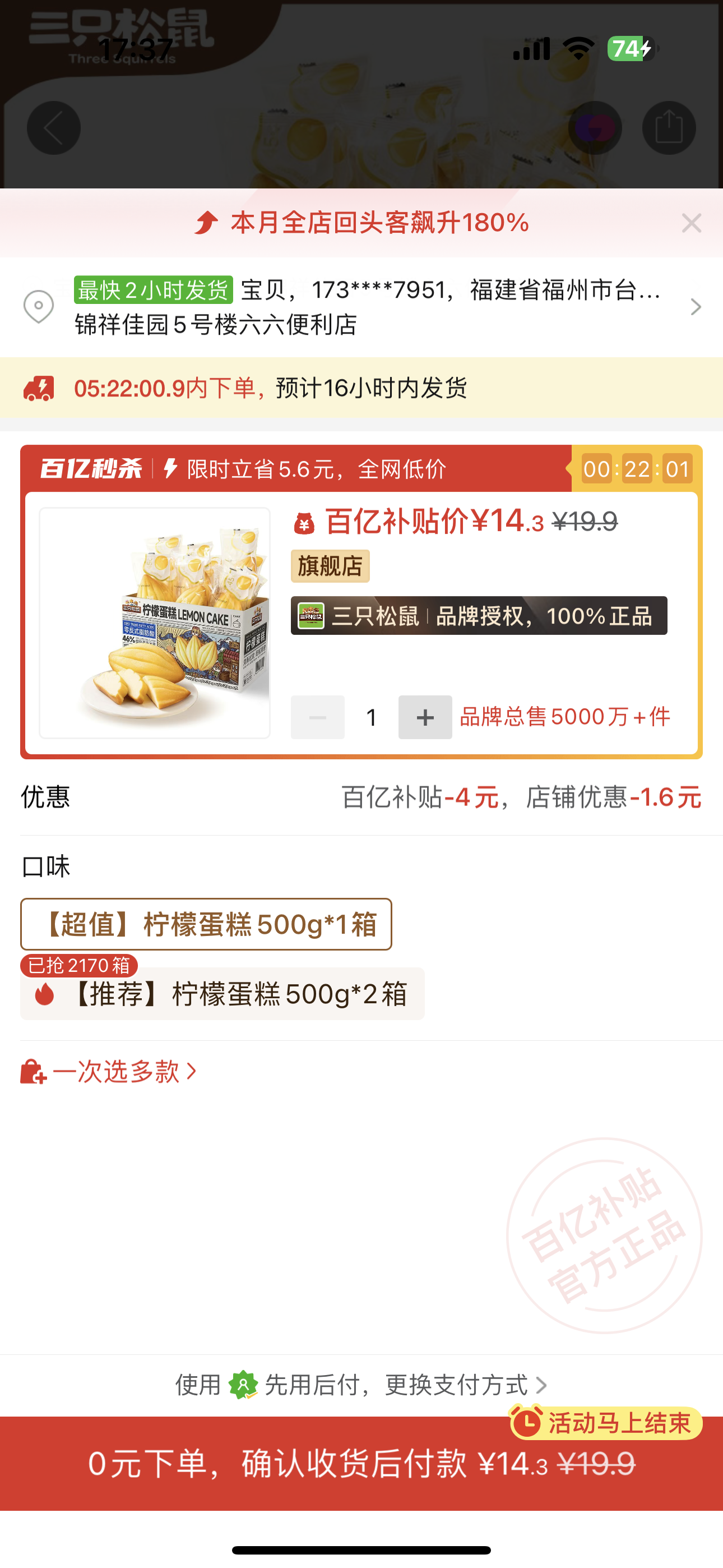Open 一次选多款 multi-select link
Image resolution: width=723 pixels, height=1568 pixels.
point(109,1071)
